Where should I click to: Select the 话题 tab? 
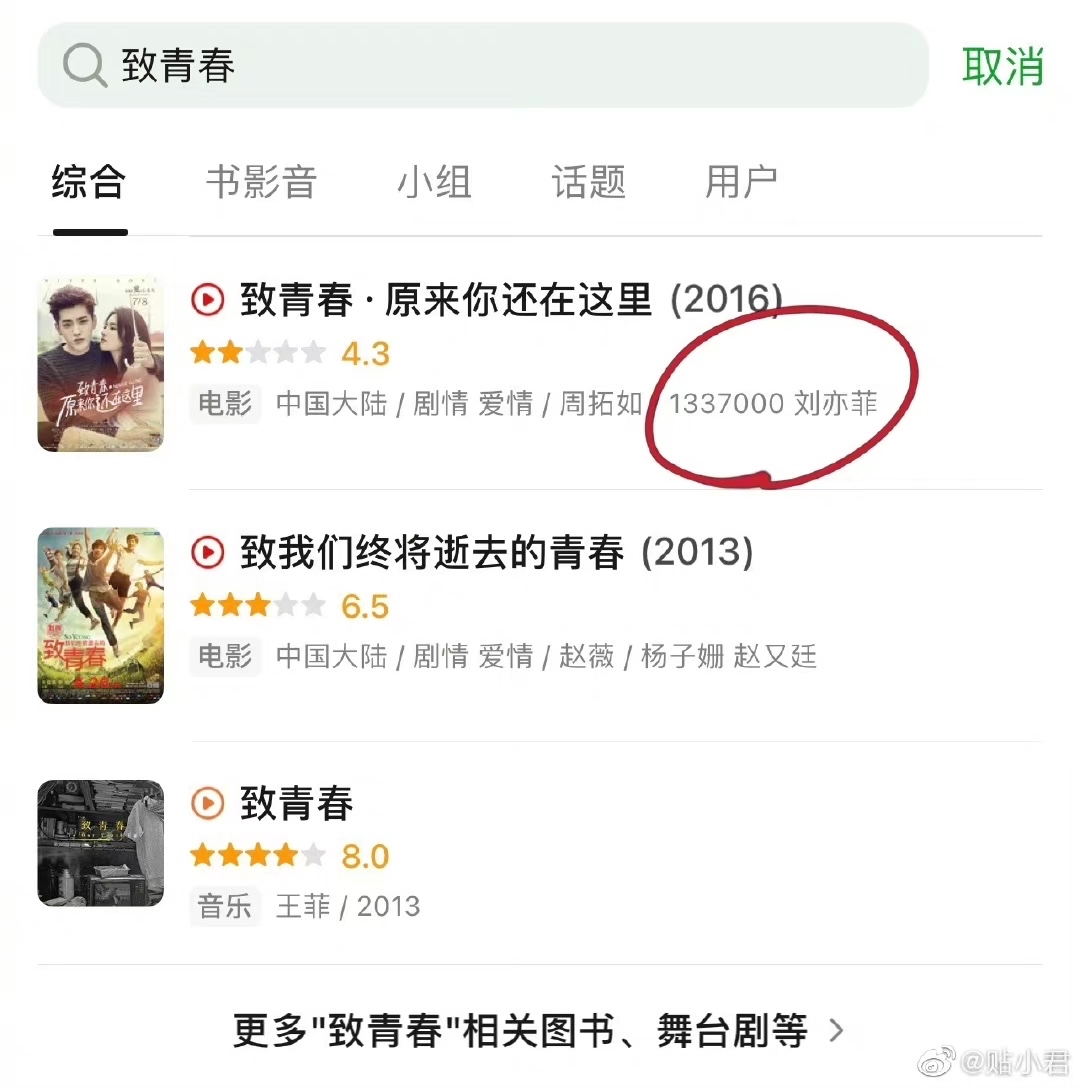click(588, 183)
